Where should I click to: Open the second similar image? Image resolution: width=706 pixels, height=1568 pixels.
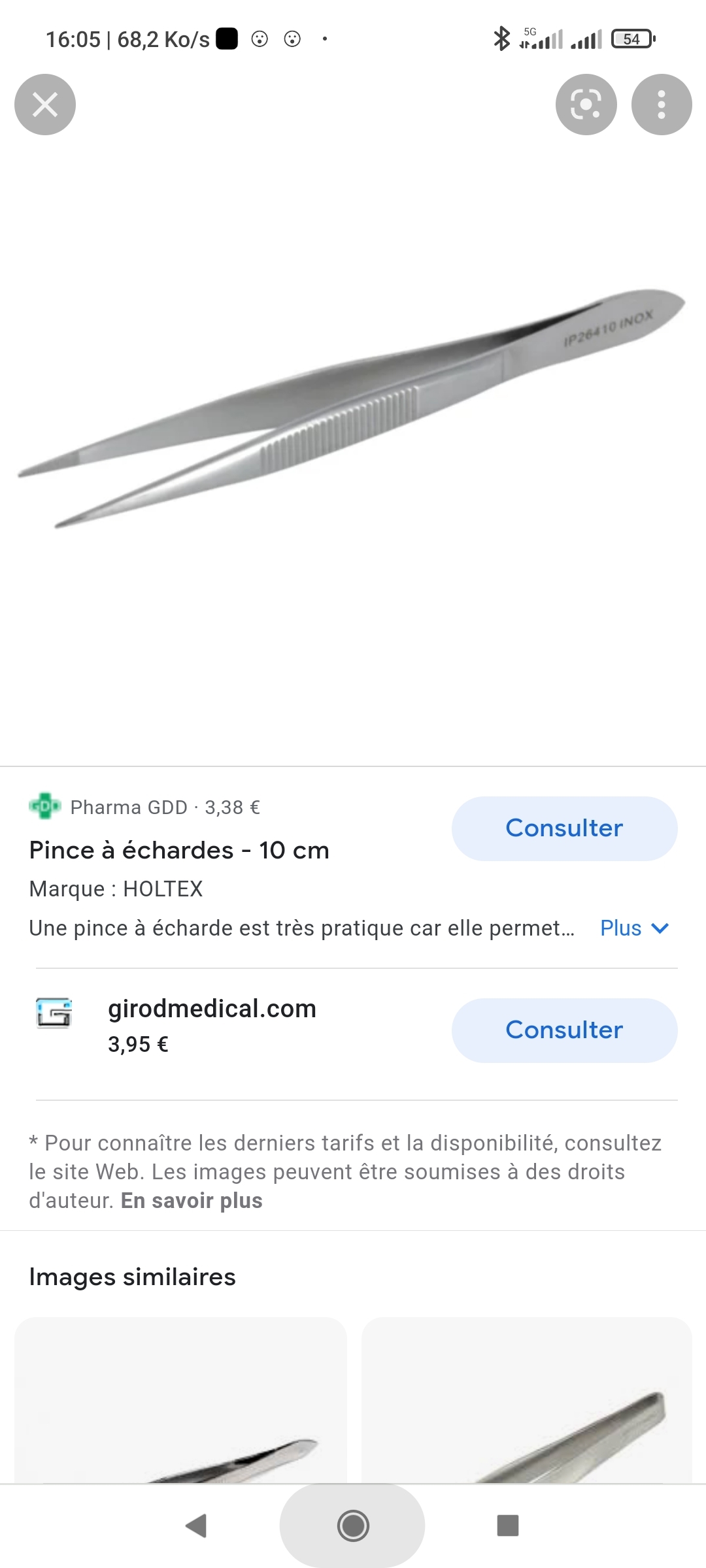point(527,1401)
